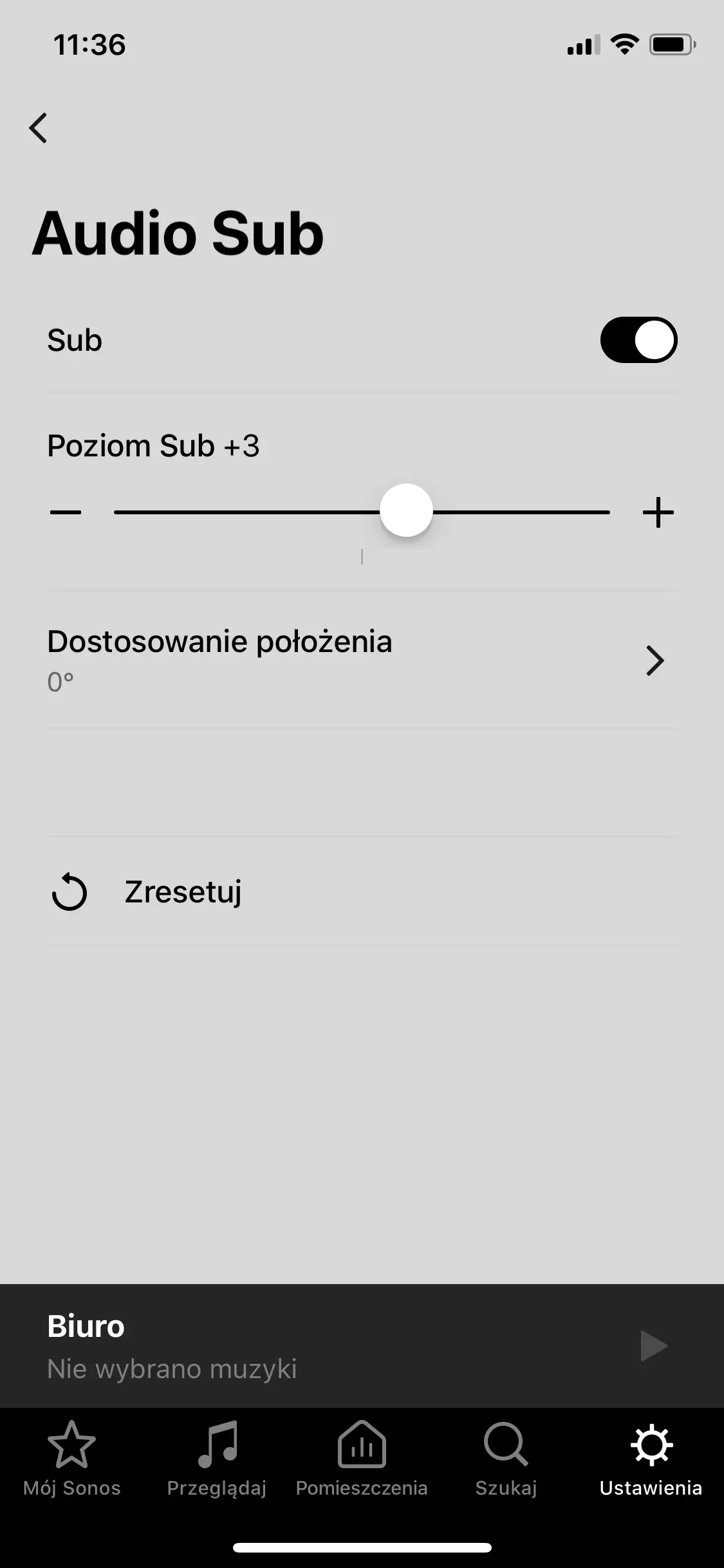Open the Pomieszczenia tab
Image resolution: width=724 pixels, height=1568 pixels.
pos(362,1459)
